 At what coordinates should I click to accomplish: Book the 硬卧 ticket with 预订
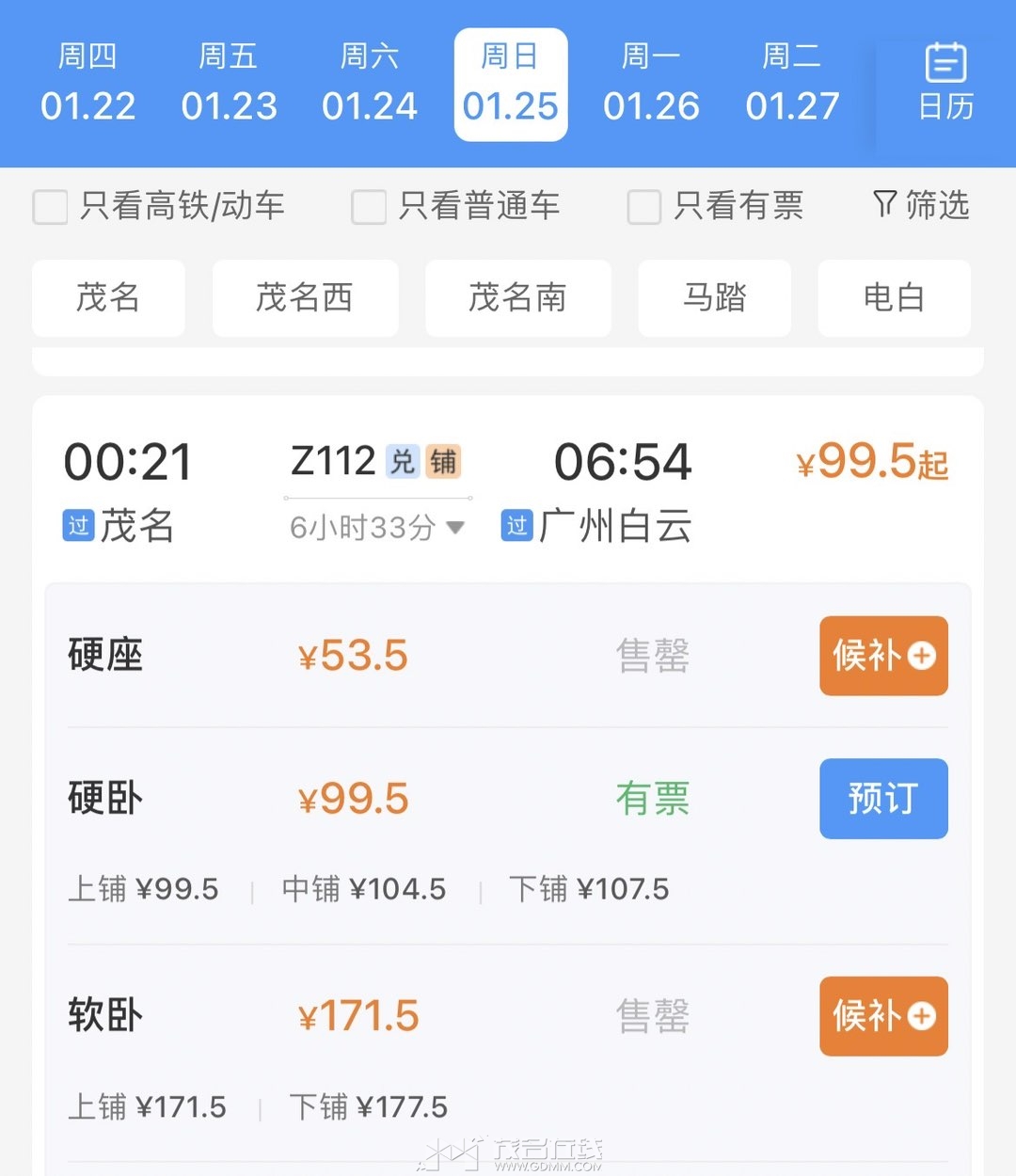click(883, 799)
